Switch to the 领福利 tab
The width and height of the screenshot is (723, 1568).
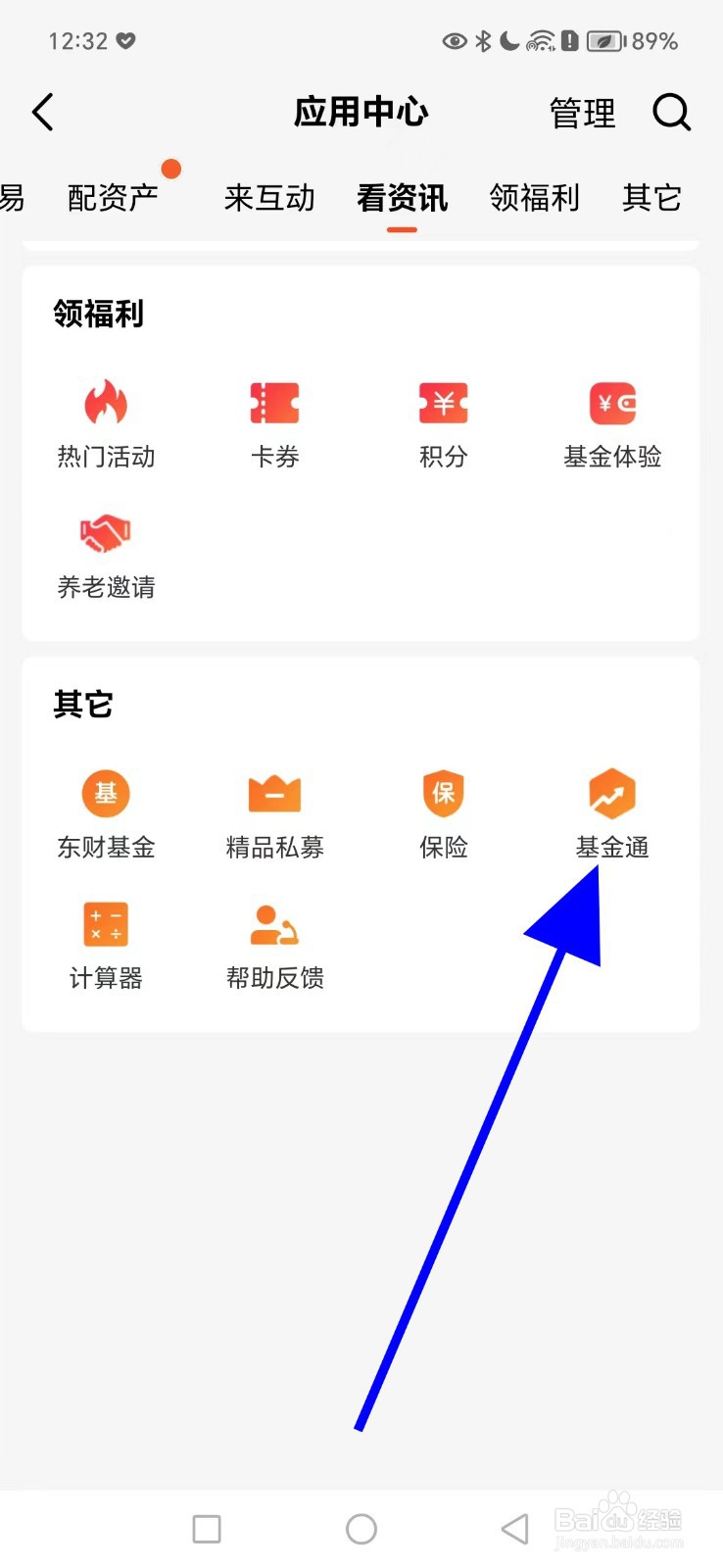pyautogui.click(x=534, y=198)
